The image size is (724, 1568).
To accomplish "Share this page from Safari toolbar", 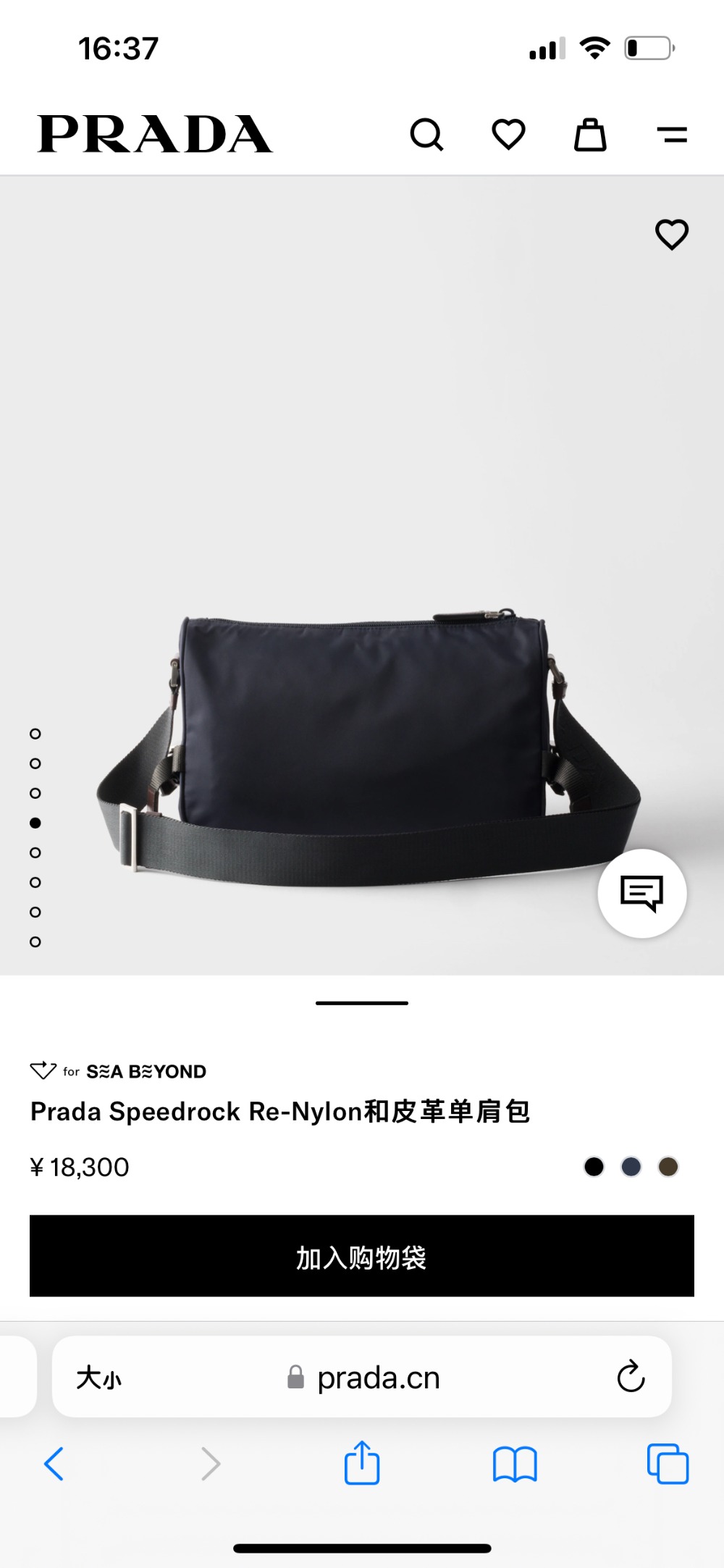I will pyautogui.click(x=362, y=1464).
